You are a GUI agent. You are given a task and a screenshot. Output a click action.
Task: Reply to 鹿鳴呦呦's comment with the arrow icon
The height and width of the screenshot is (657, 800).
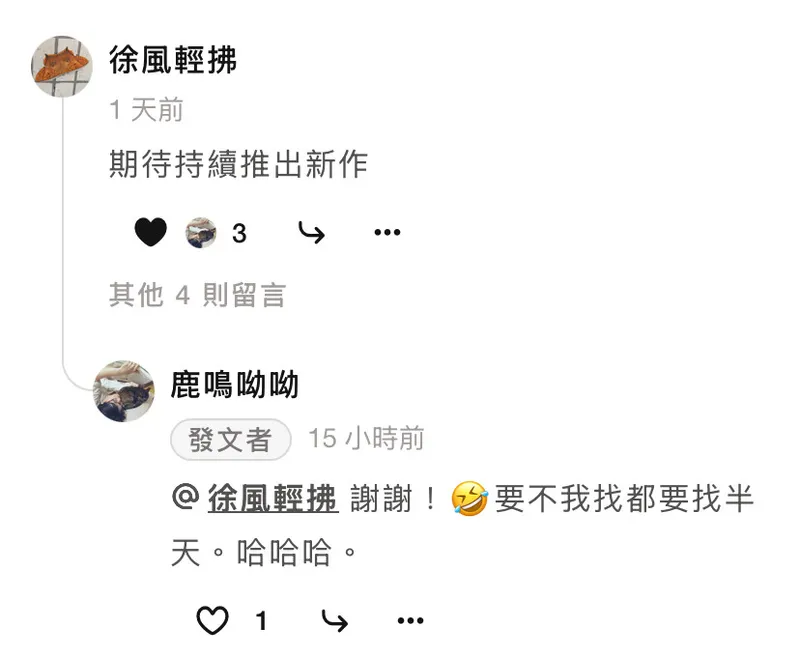pyautogui.click(x=334, y=621)
